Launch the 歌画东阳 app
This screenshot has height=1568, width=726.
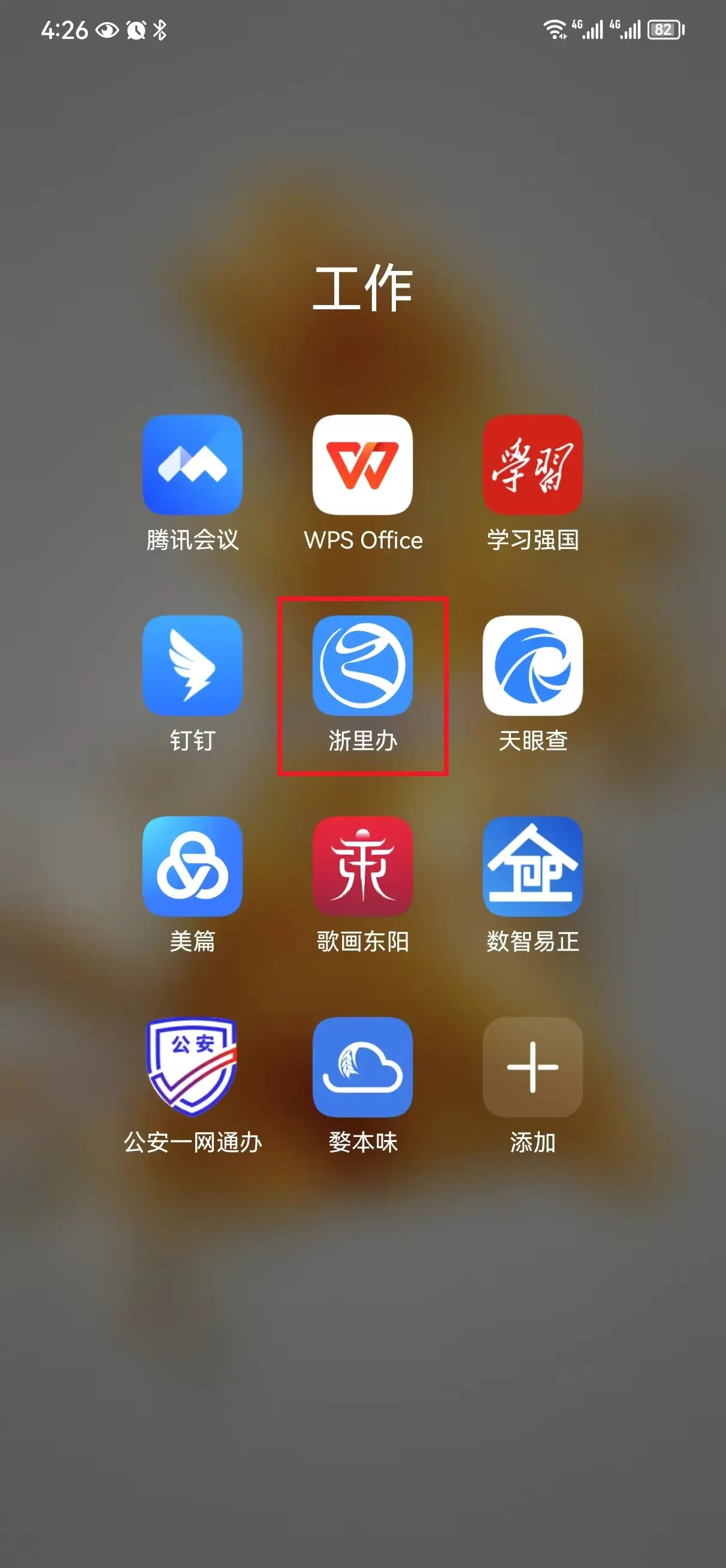tap(362, 866)
